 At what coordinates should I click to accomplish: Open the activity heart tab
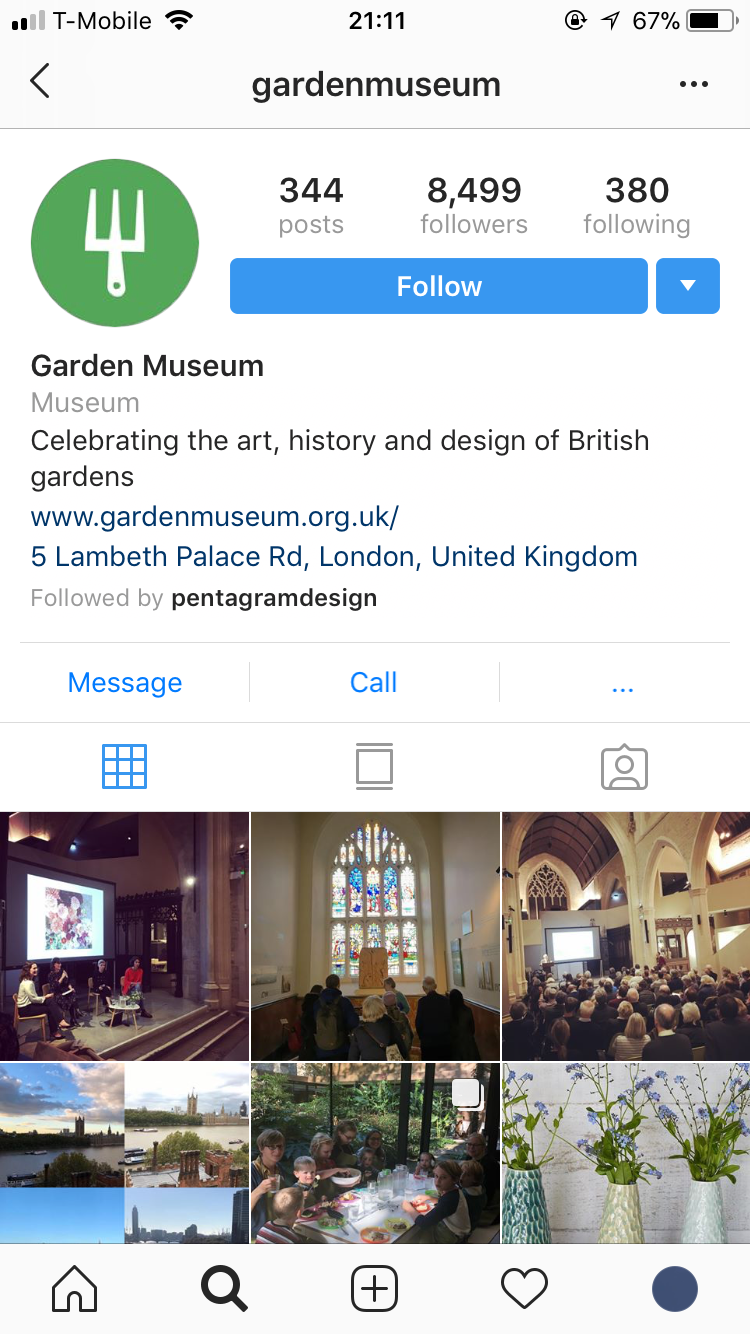[524, 1290]
